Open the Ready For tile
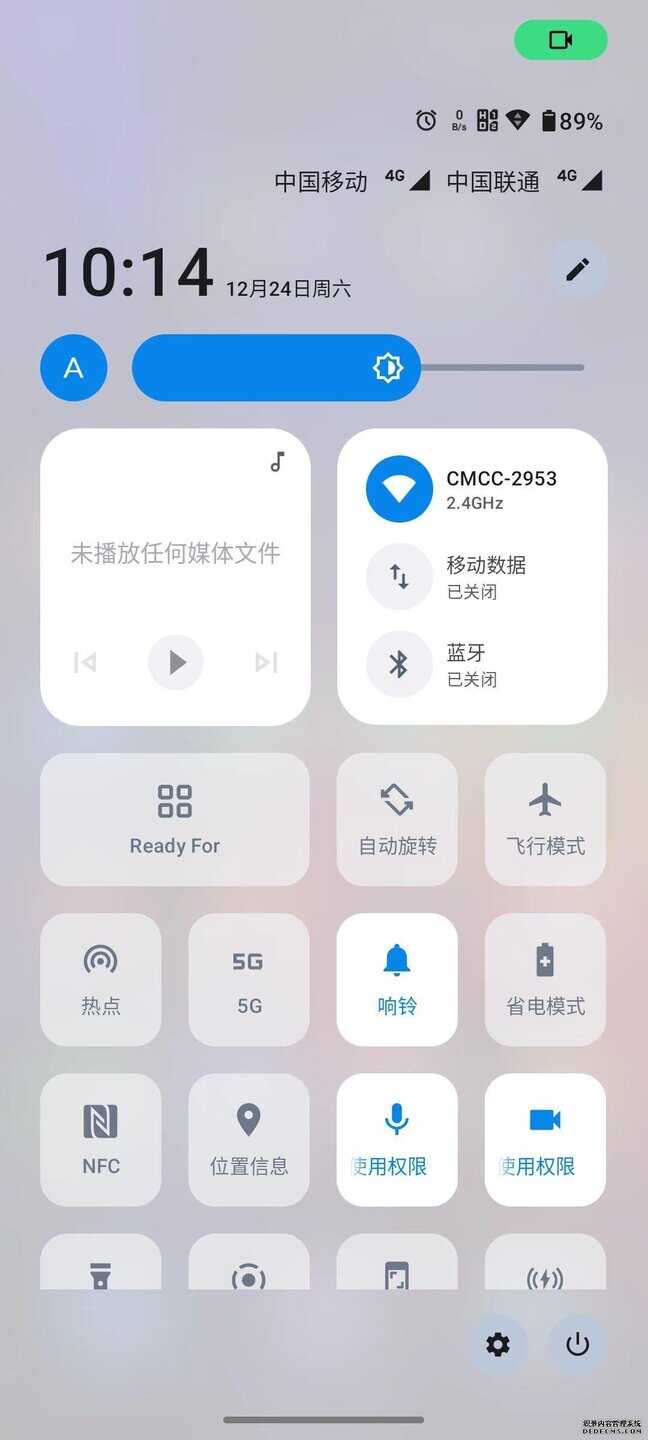This screenshot has width=648, height=1440. [x=175, y=819]
